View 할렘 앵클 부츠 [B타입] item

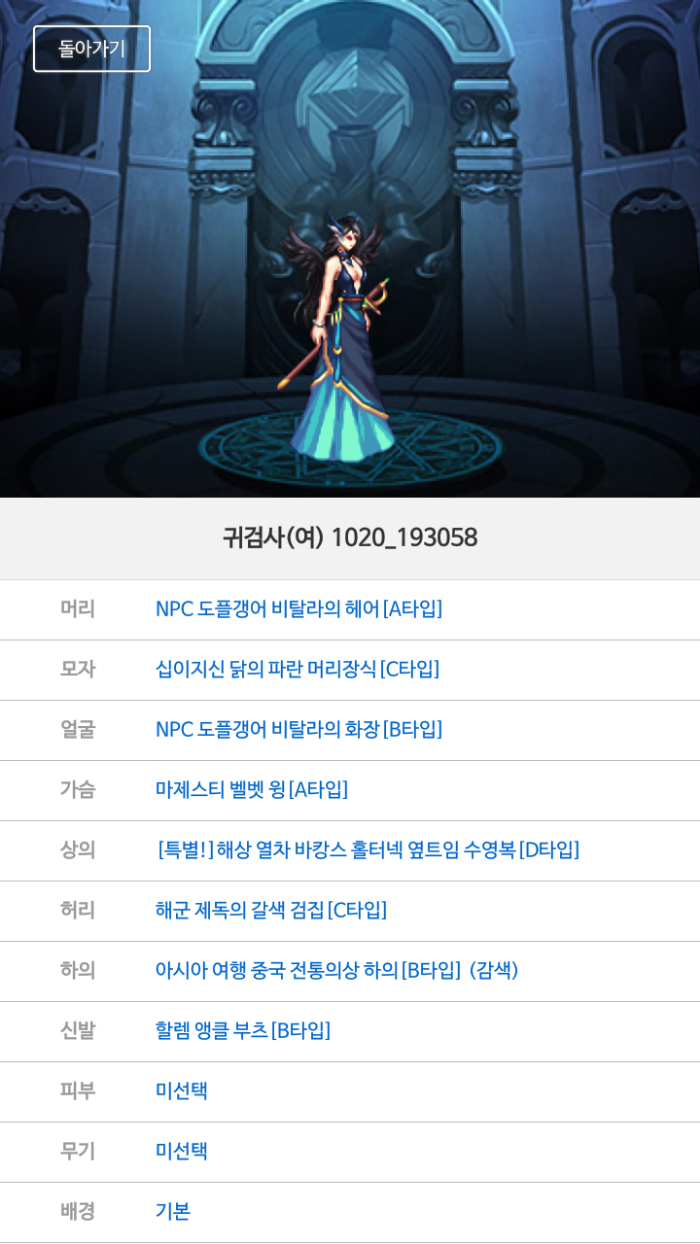tap(242, 1030)
